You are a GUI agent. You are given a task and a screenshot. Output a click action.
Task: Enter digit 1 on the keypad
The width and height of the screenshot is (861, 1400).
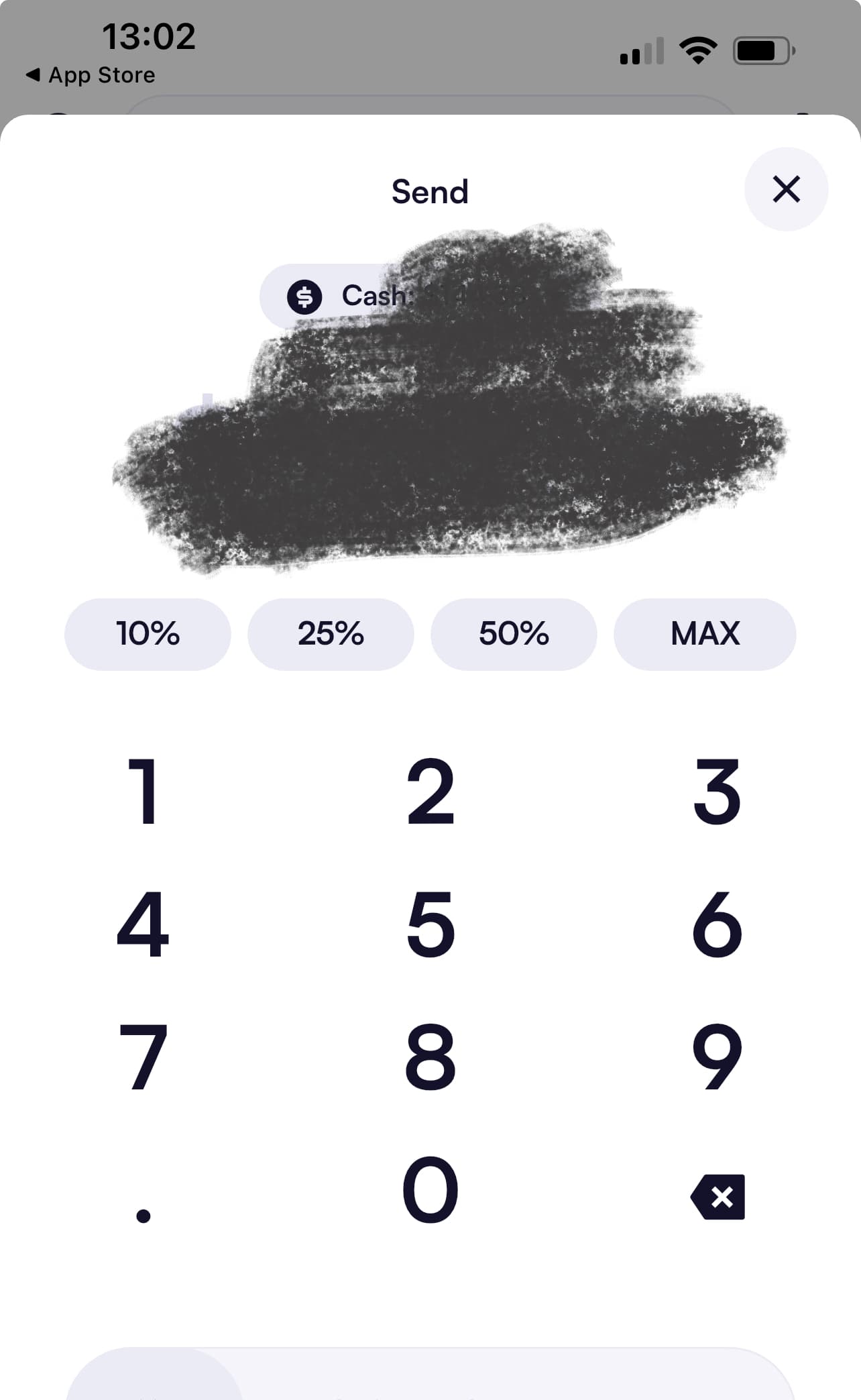[x=143, y=792]
